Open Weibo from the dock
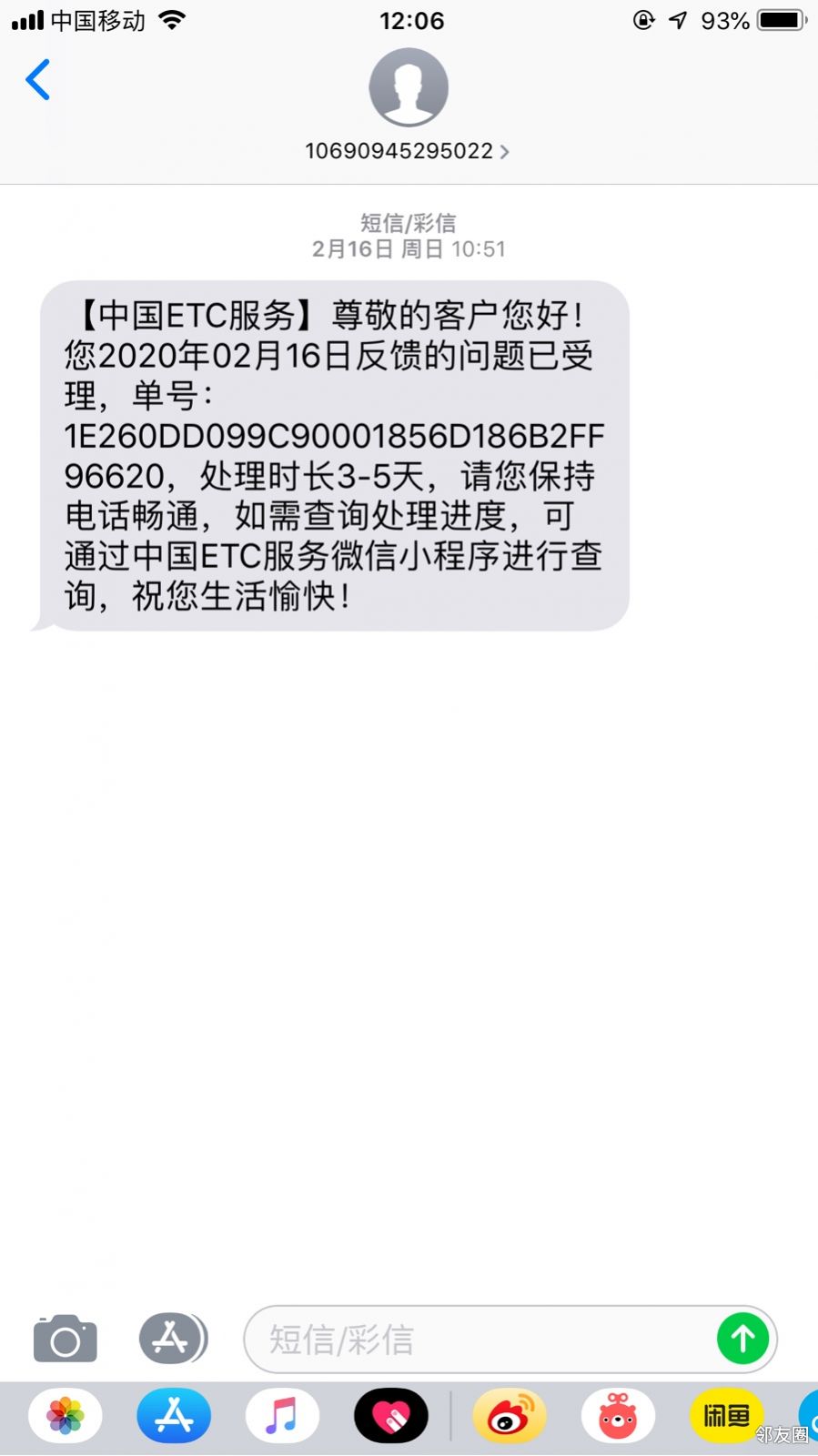Image resolution: width=818 pixels, height=1456 pixels. (510, 1415)
